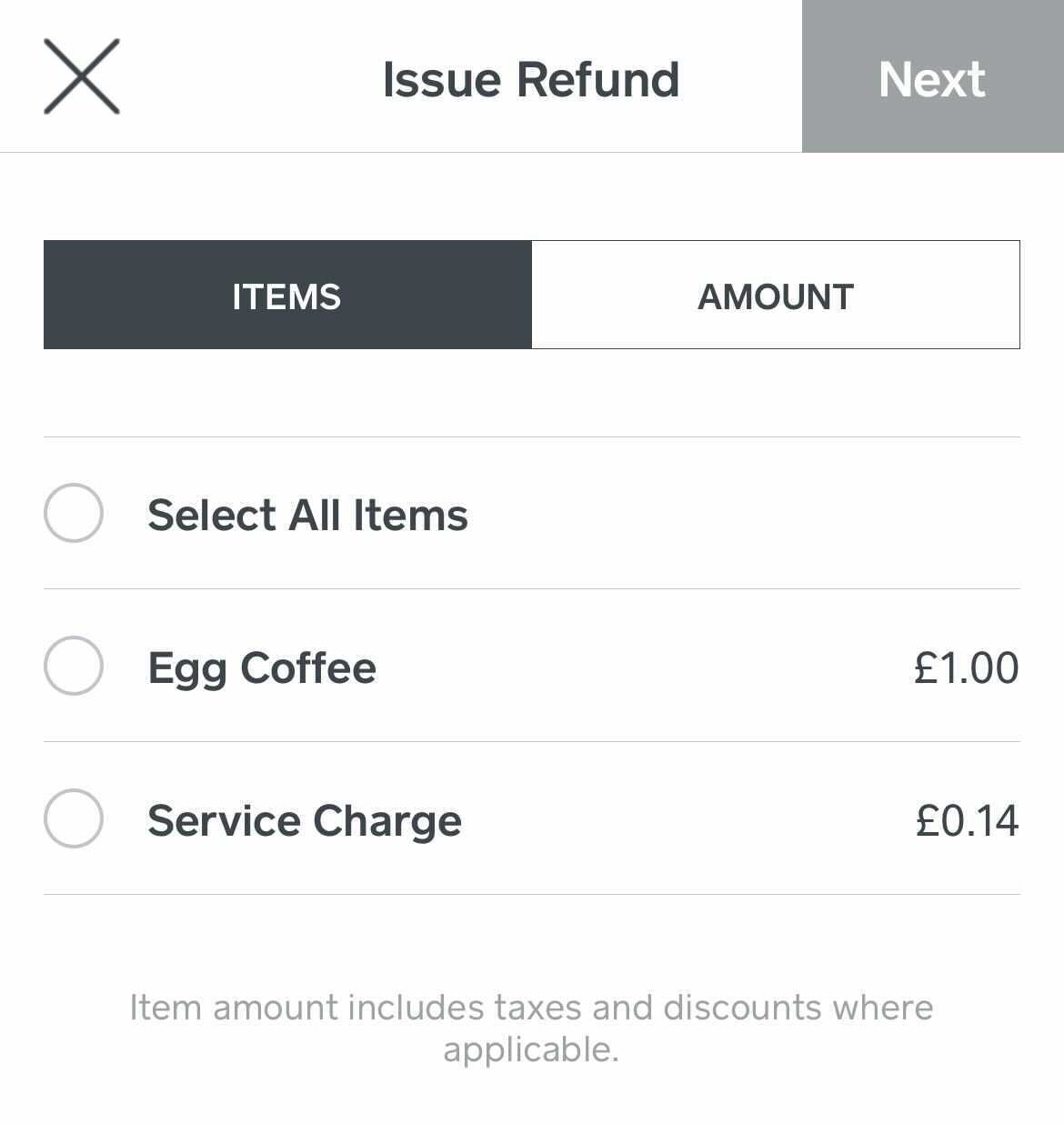1064x1124 pixels.
Task: Tap Next to continue the refund
Action: [932, 77]
